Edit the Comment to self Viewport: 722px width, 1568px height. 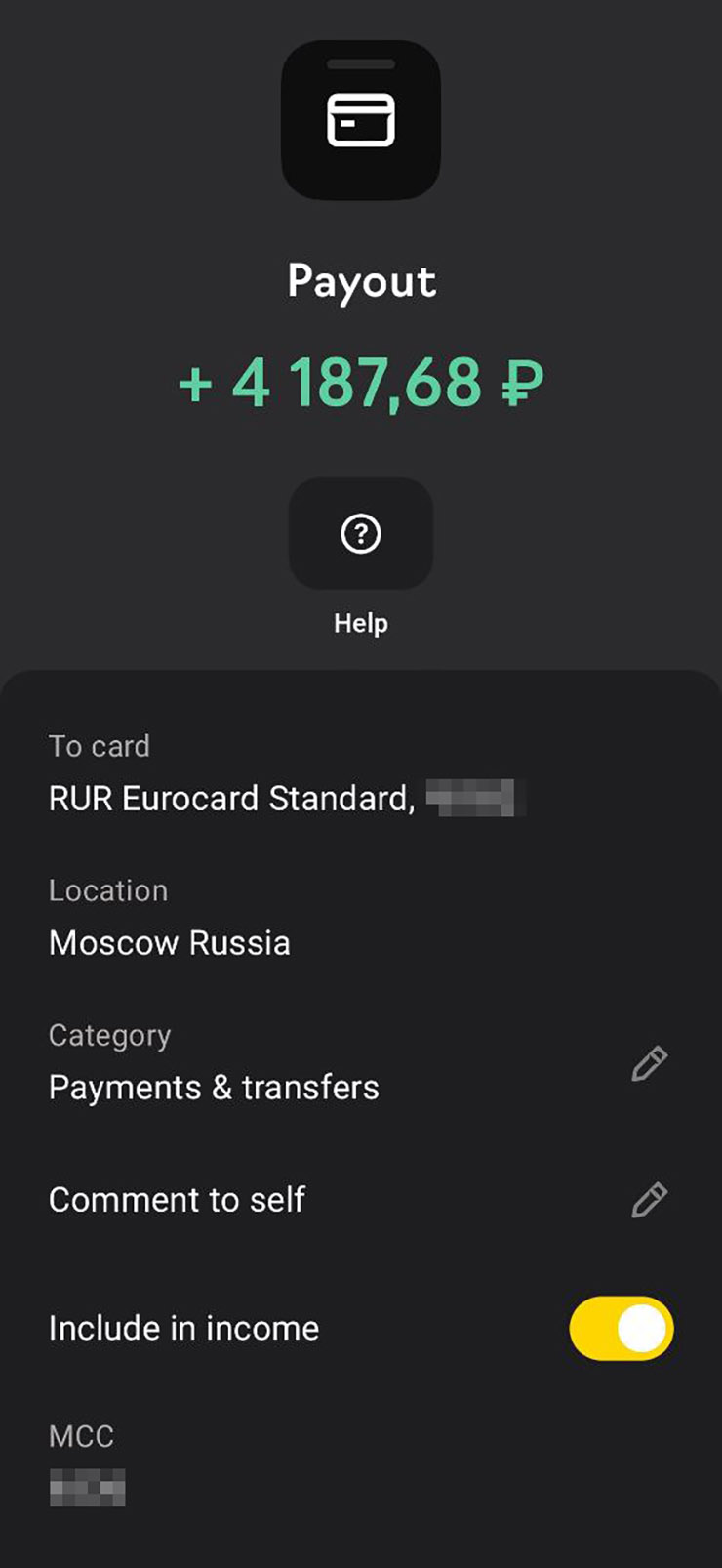tap(649, 1200)
